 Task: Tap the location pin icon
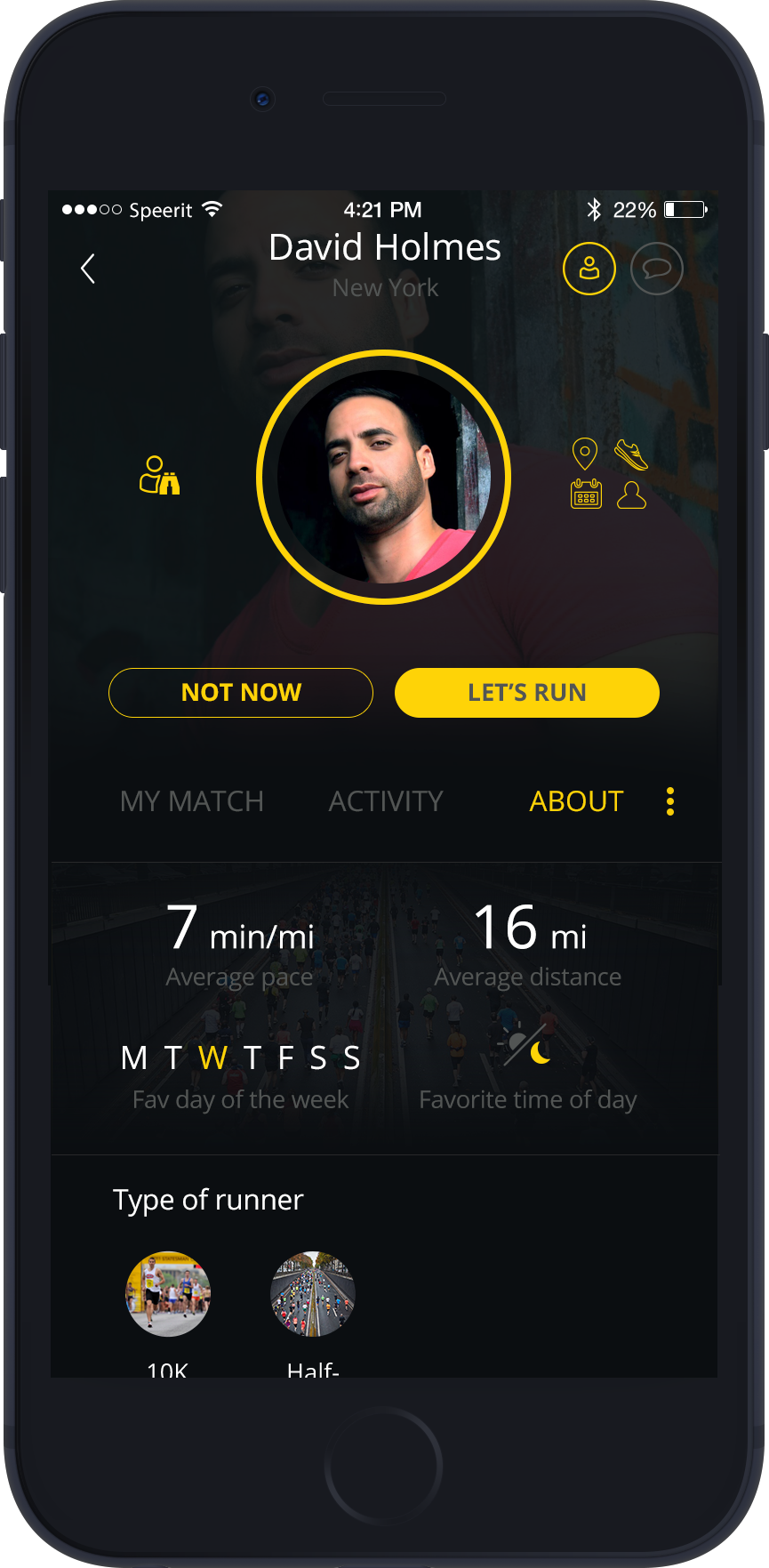click(584, 454)
